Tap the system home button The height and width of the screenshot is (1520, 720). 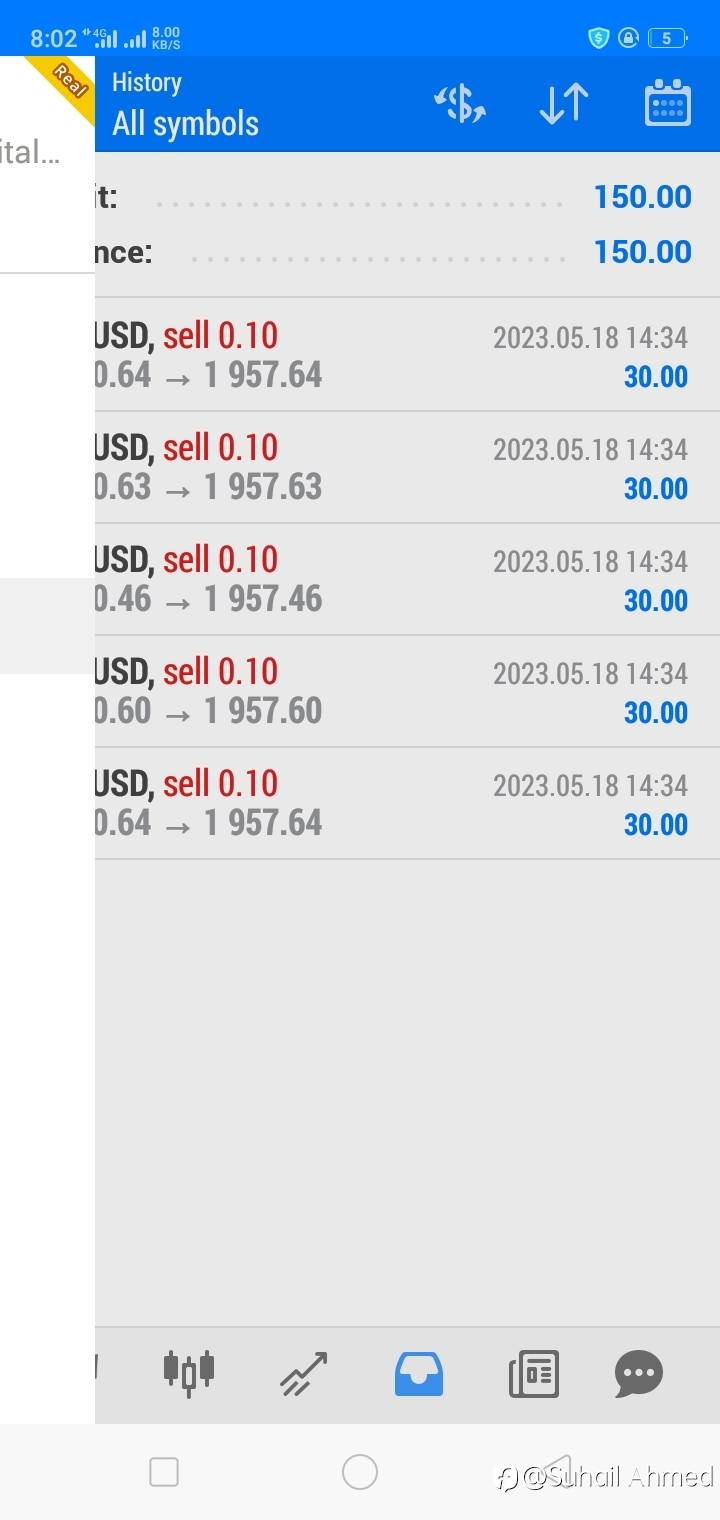coord(360,1472)
